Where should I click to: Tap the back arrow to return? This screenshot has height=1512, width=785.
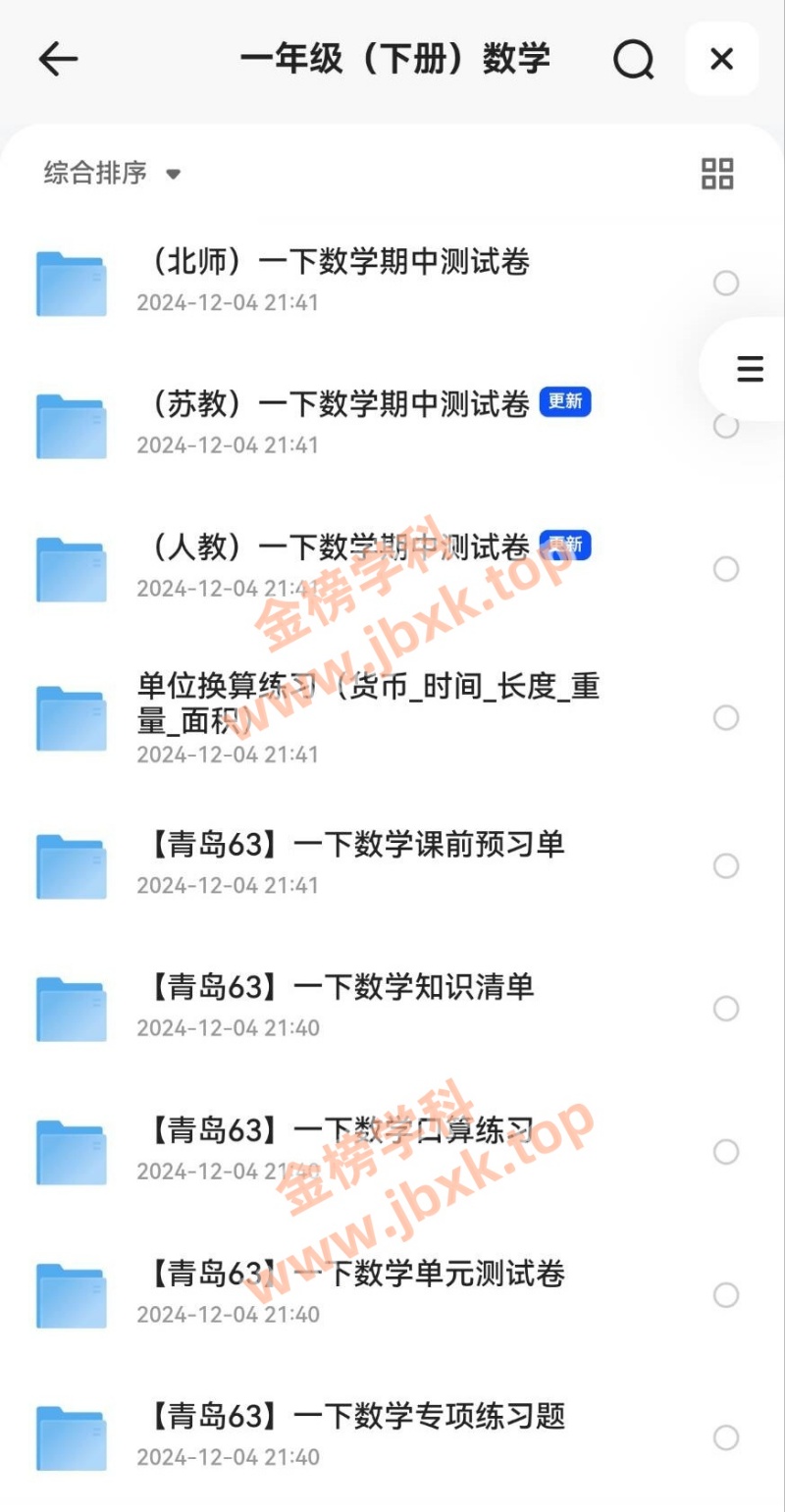click(59, 59)
